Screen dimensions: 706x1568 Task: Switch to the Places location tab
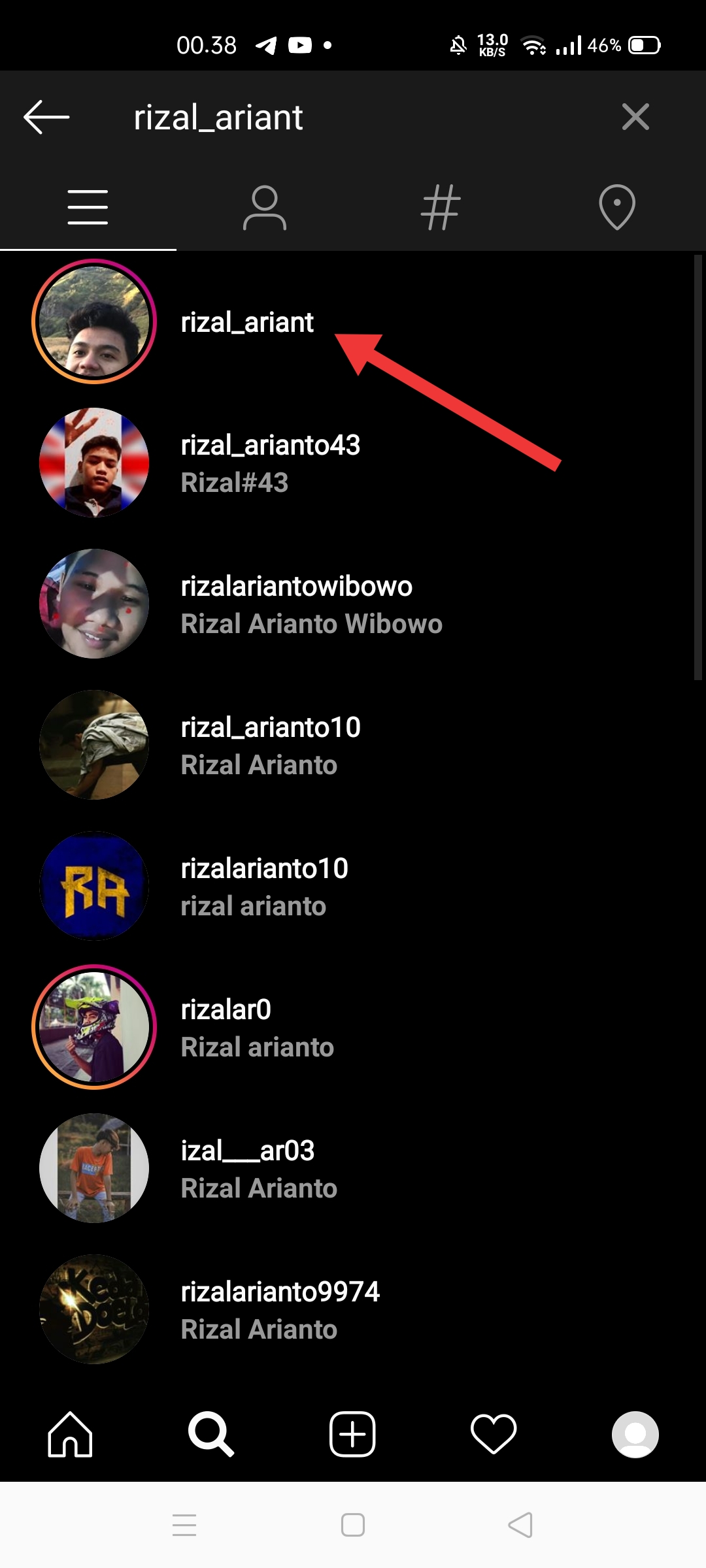617,208
